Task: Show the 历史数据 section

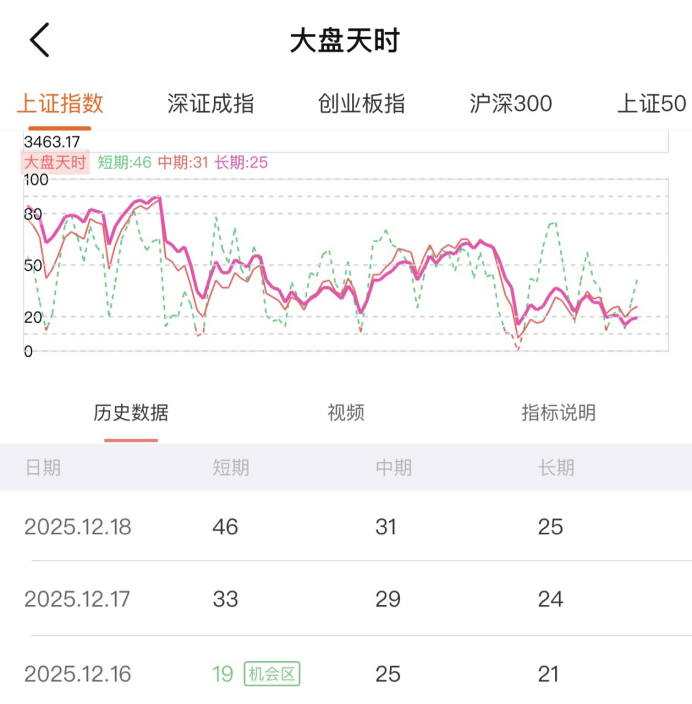Action: click(131, 413)
